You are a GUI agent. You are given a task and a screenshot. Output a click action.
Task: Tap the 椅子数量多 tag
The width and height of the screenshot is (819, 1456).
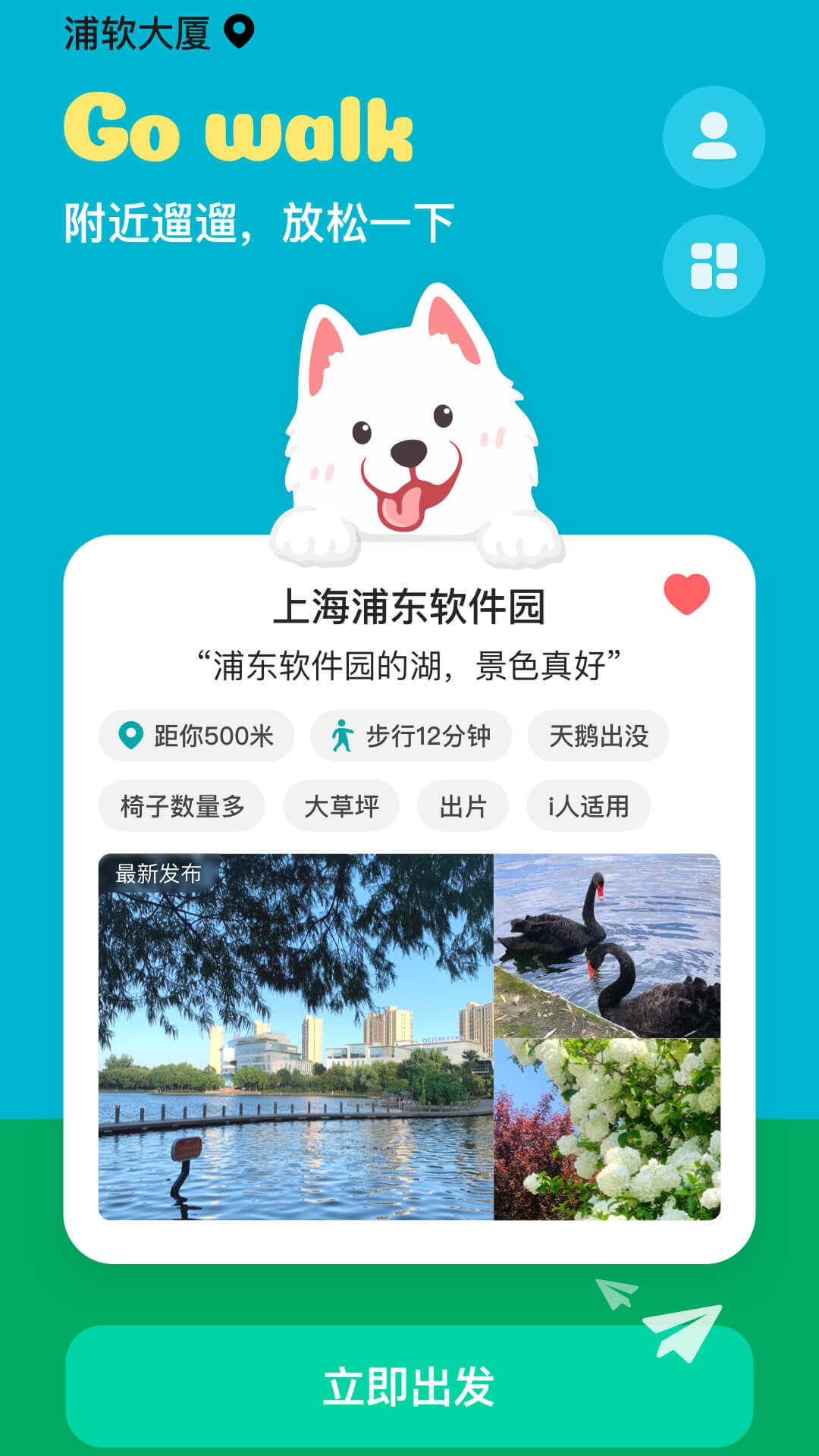click(x=182, y=805)
